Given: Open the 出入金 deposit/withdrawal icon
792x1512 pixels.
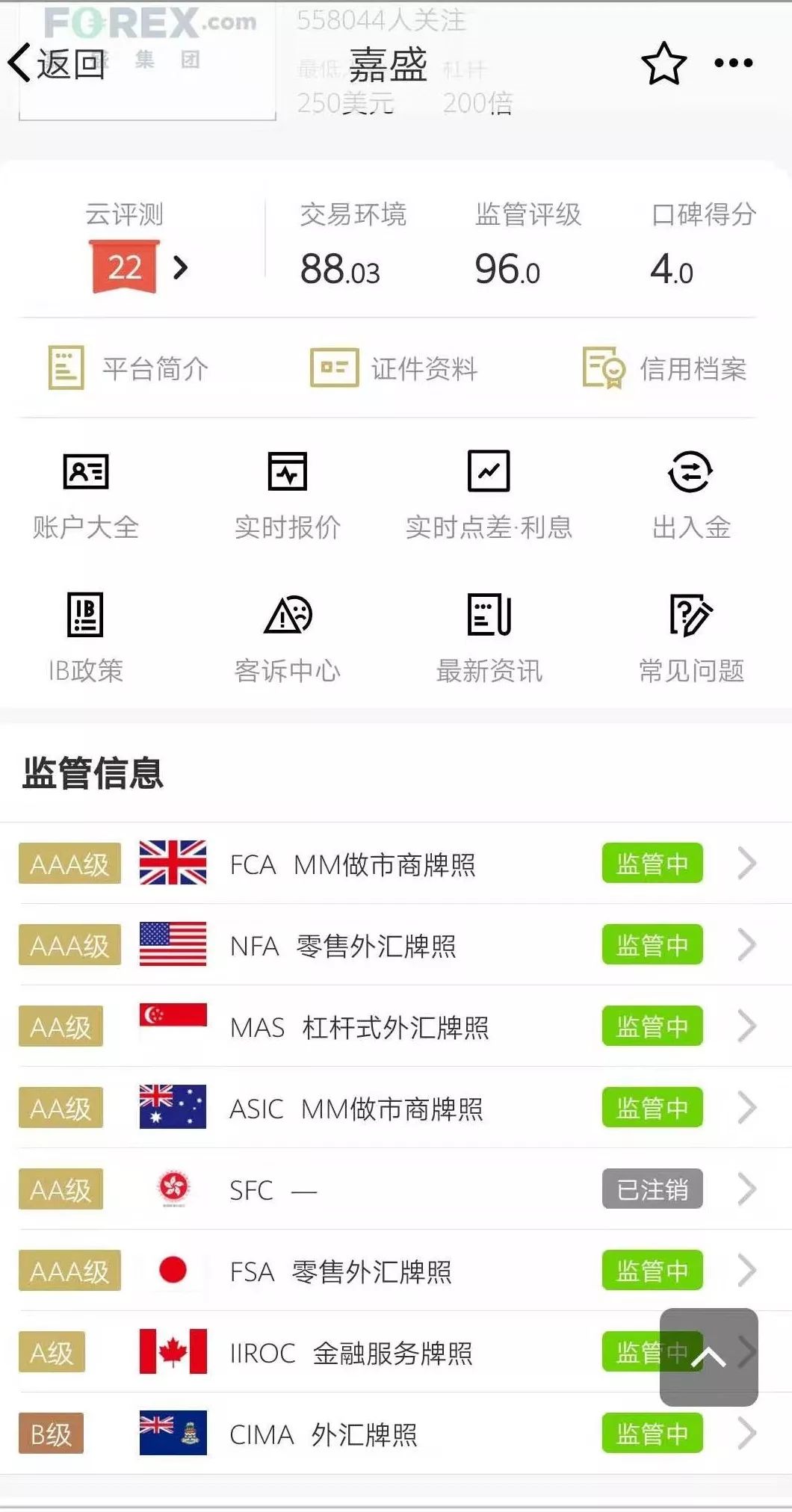Looking at the screenshot, I should click(691, 493).
